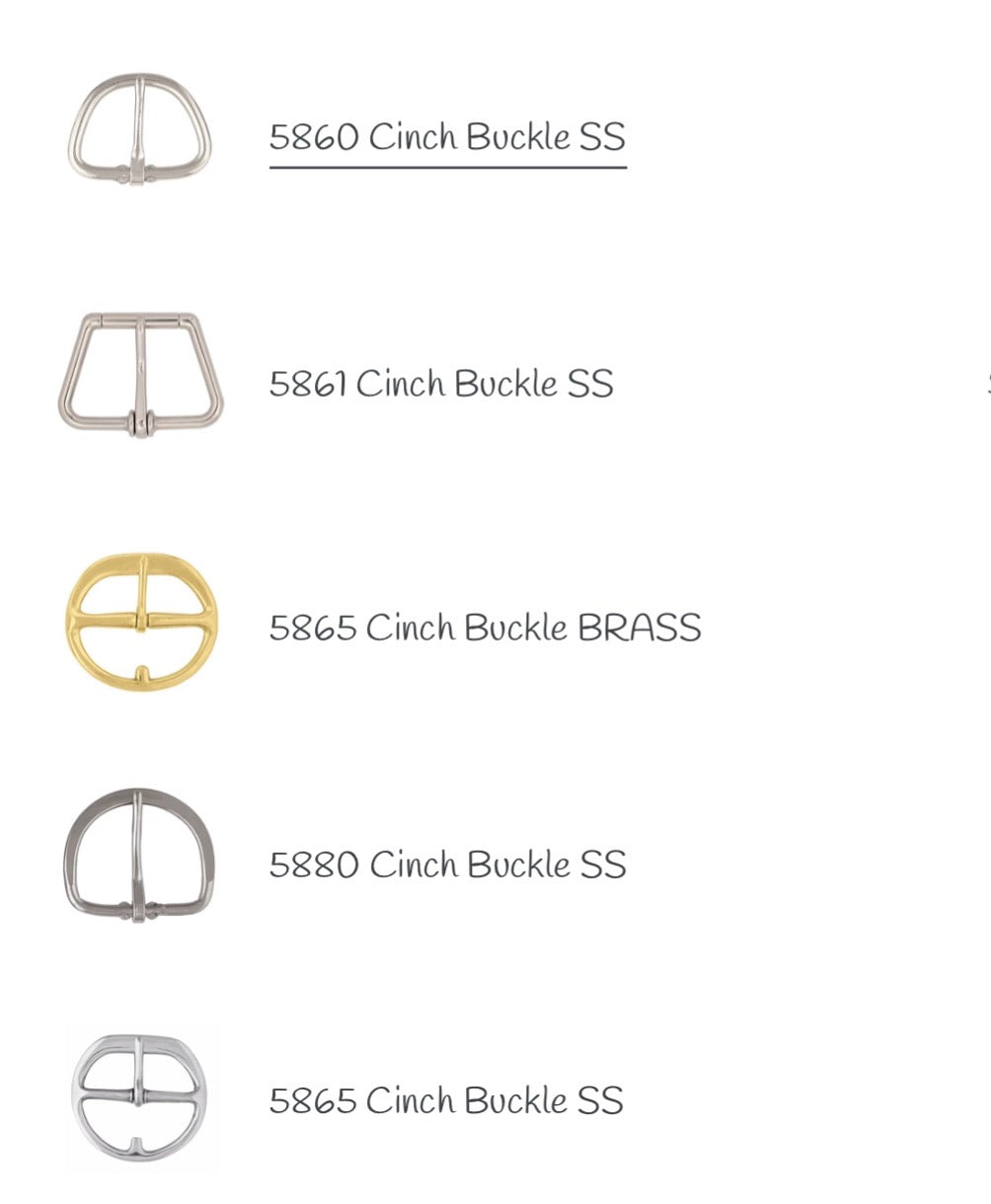
Task: Open the 5860 Cinch Buckle SS link
Action: point(447,136)
